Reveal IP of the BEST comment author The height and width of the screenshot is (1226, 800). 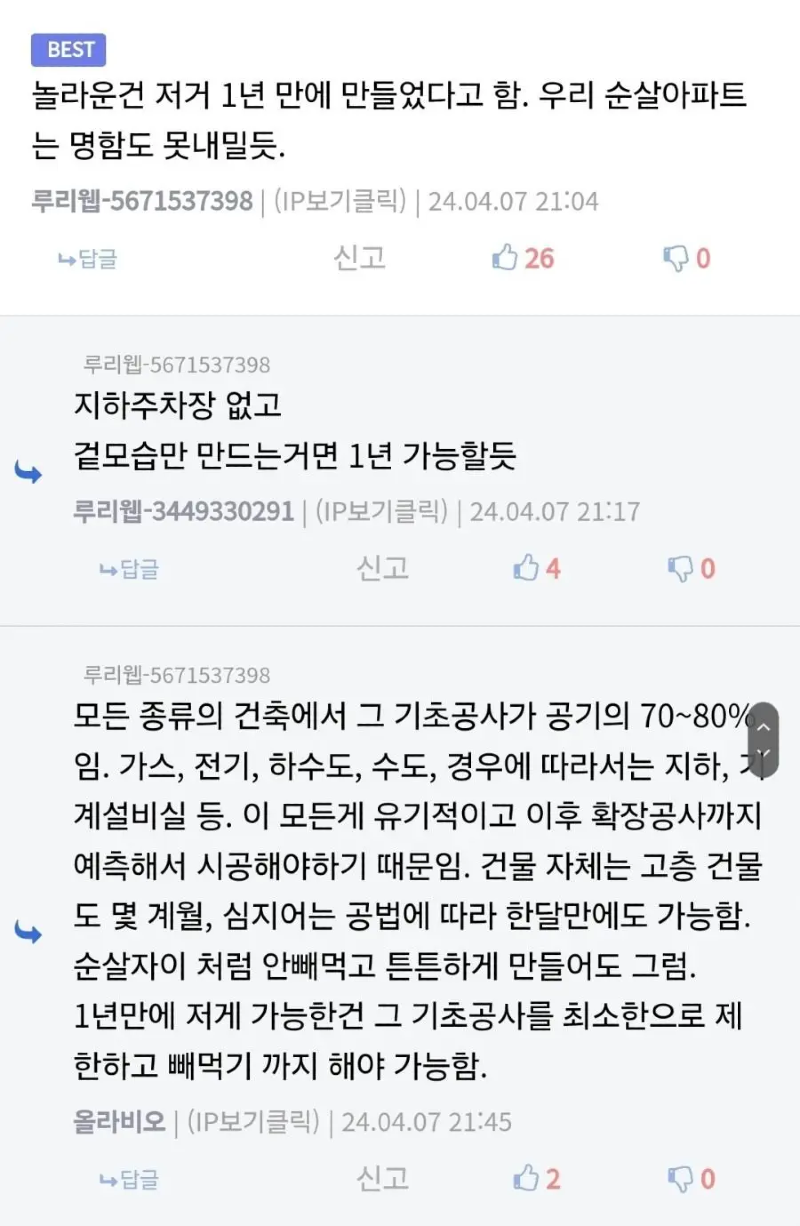pyautogui.click(x=340, y=201)
